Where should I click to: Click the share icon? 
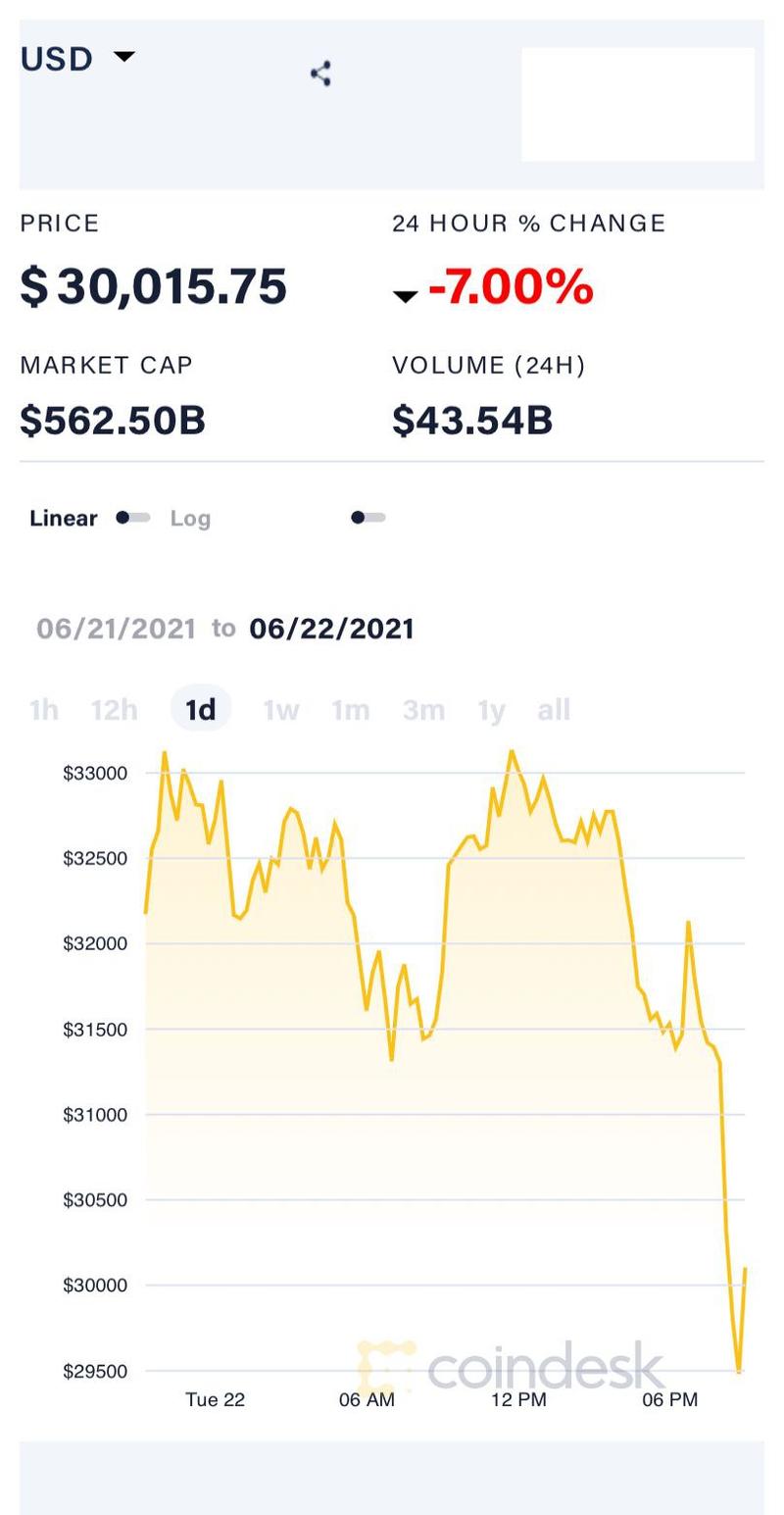point(321,73)
